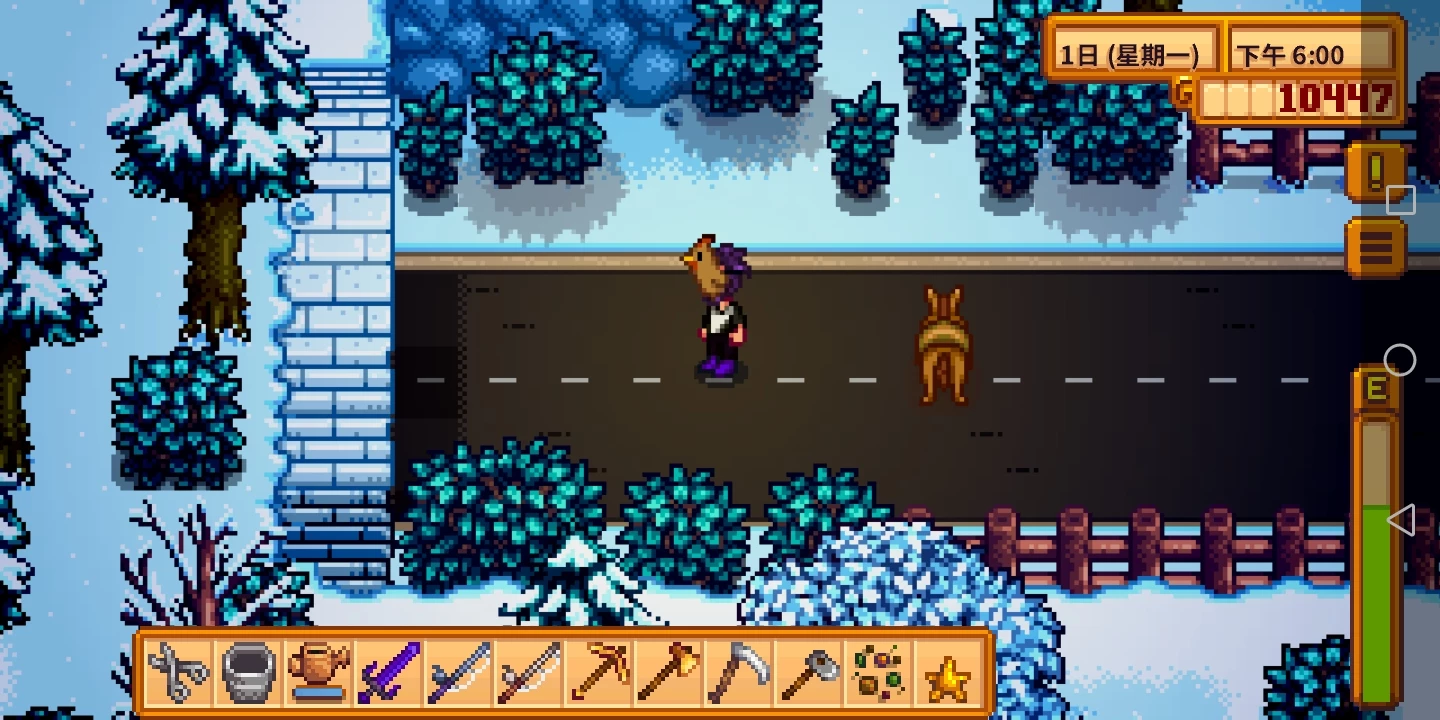Equip the golden axe
This screenshot has width=1440, height=720.
click(668, 672)
